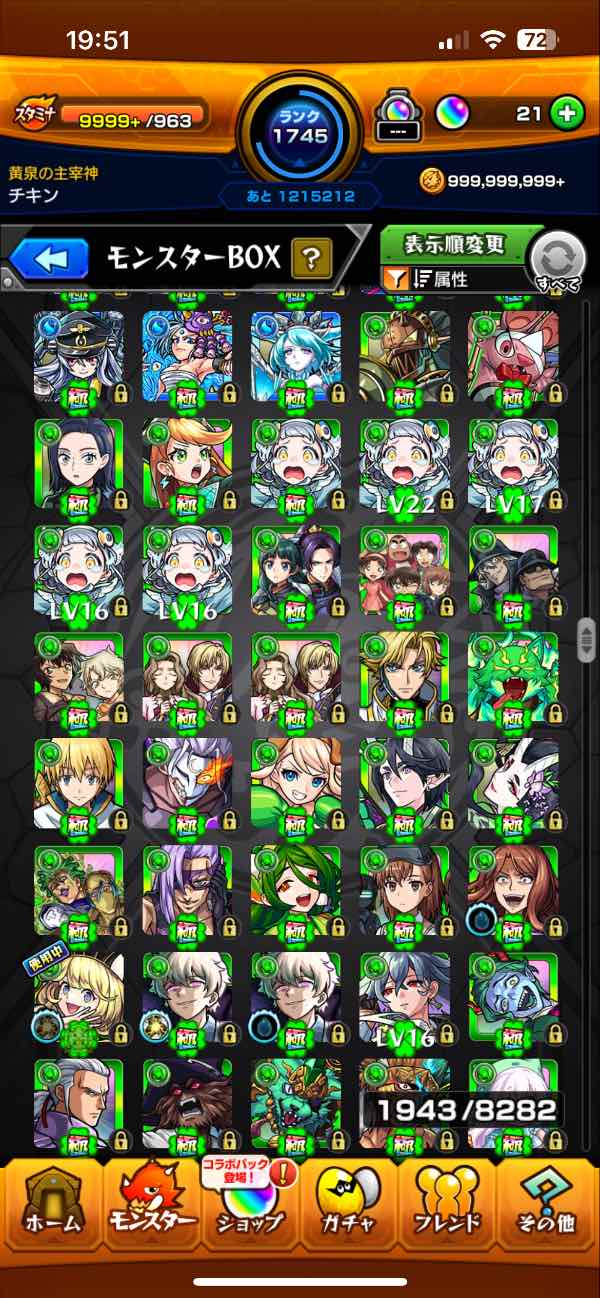Tap the すべて refresh circle button
Screen dimensions: 600x1298
(556, 260)
